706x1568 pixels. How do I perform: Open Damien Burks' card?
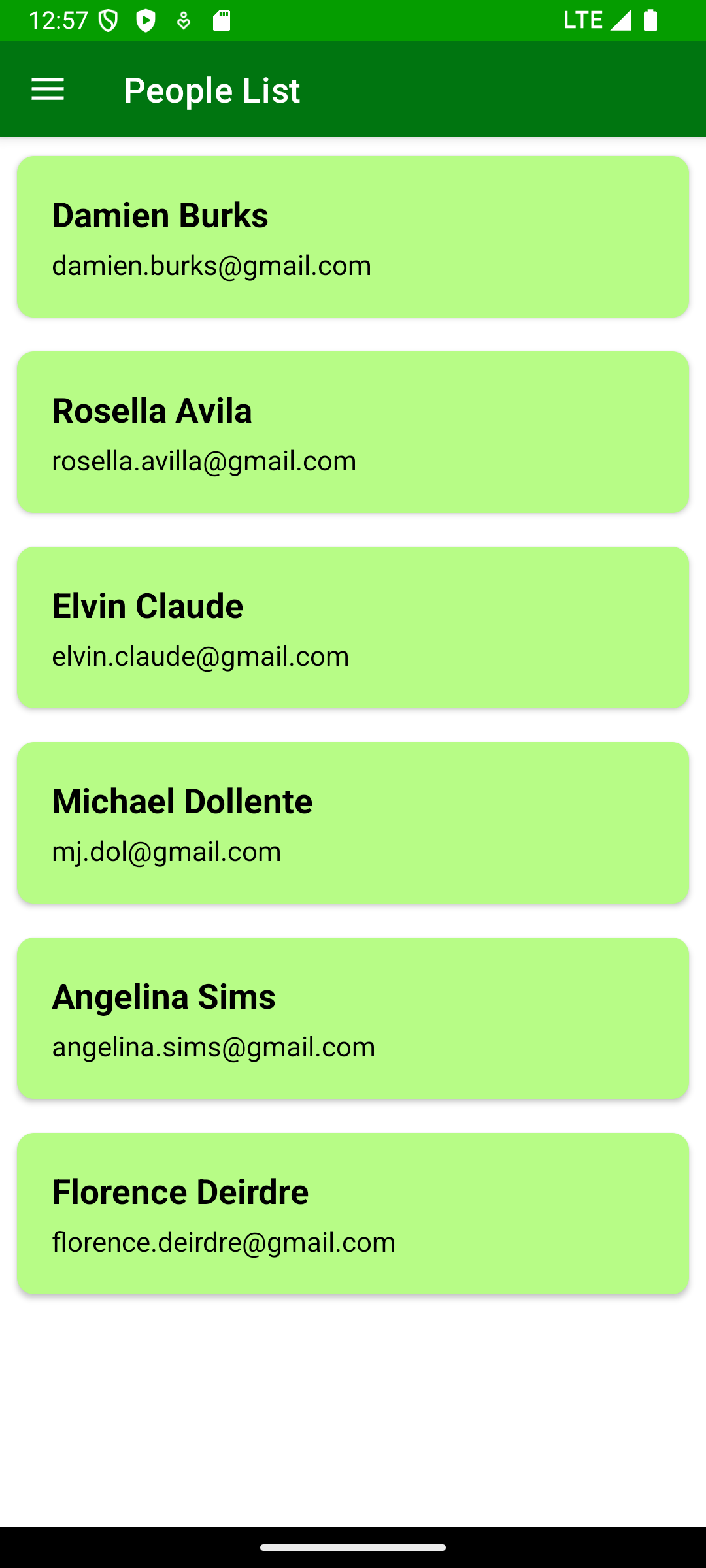pos(353,237)
